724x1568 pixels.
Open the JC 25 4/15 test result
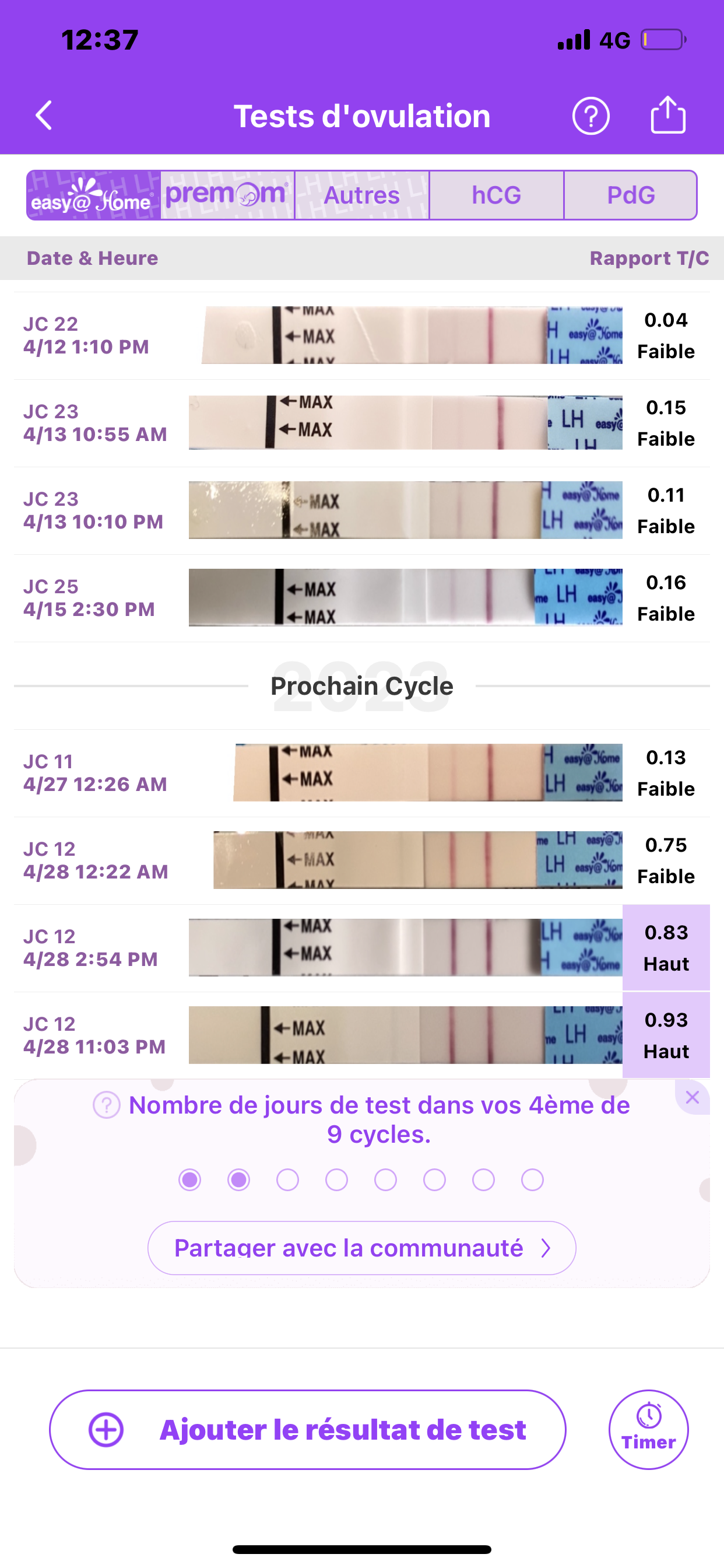tap(362, 598)
